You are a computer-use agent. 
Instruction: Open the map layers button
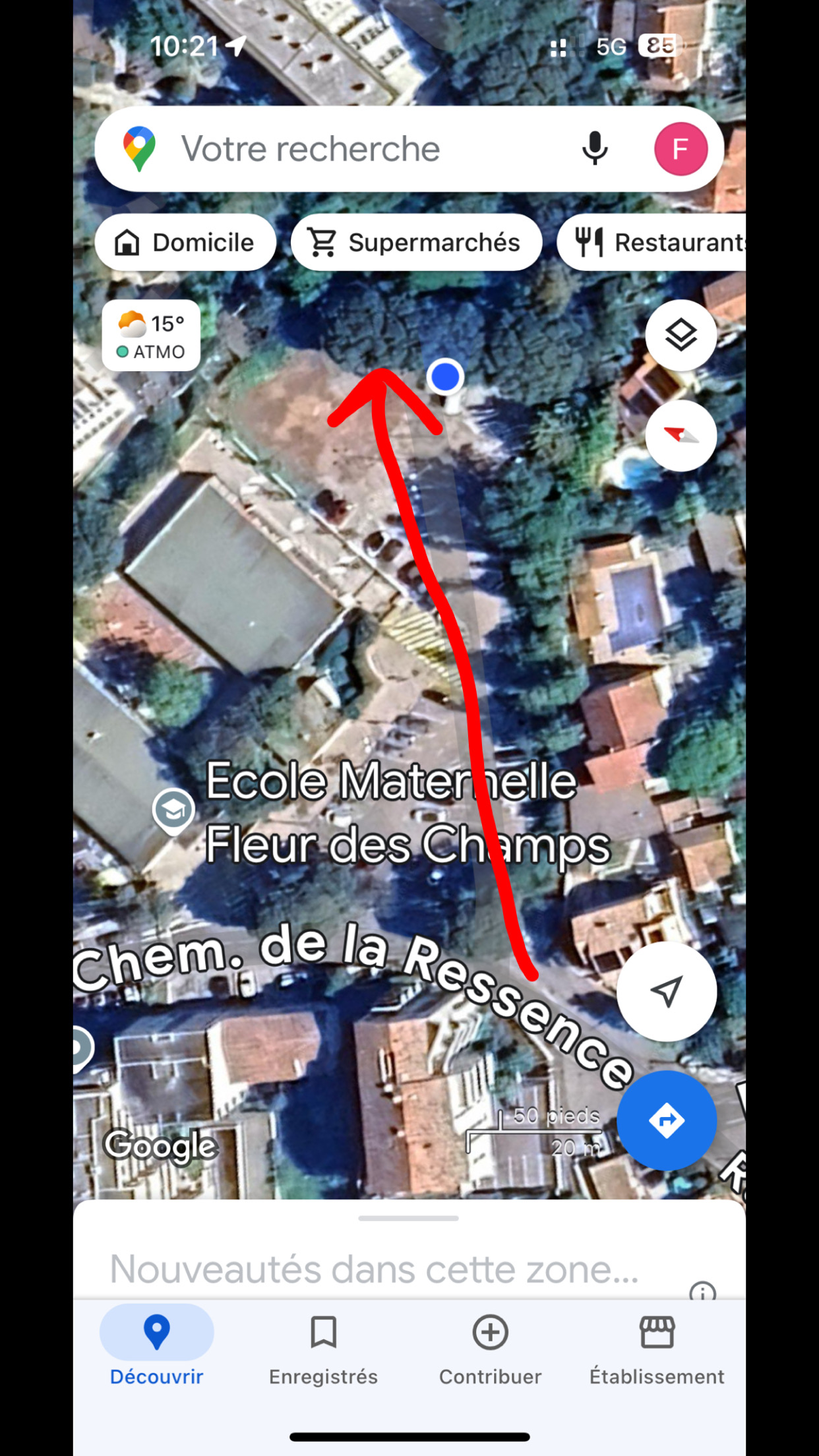point(681,335)
